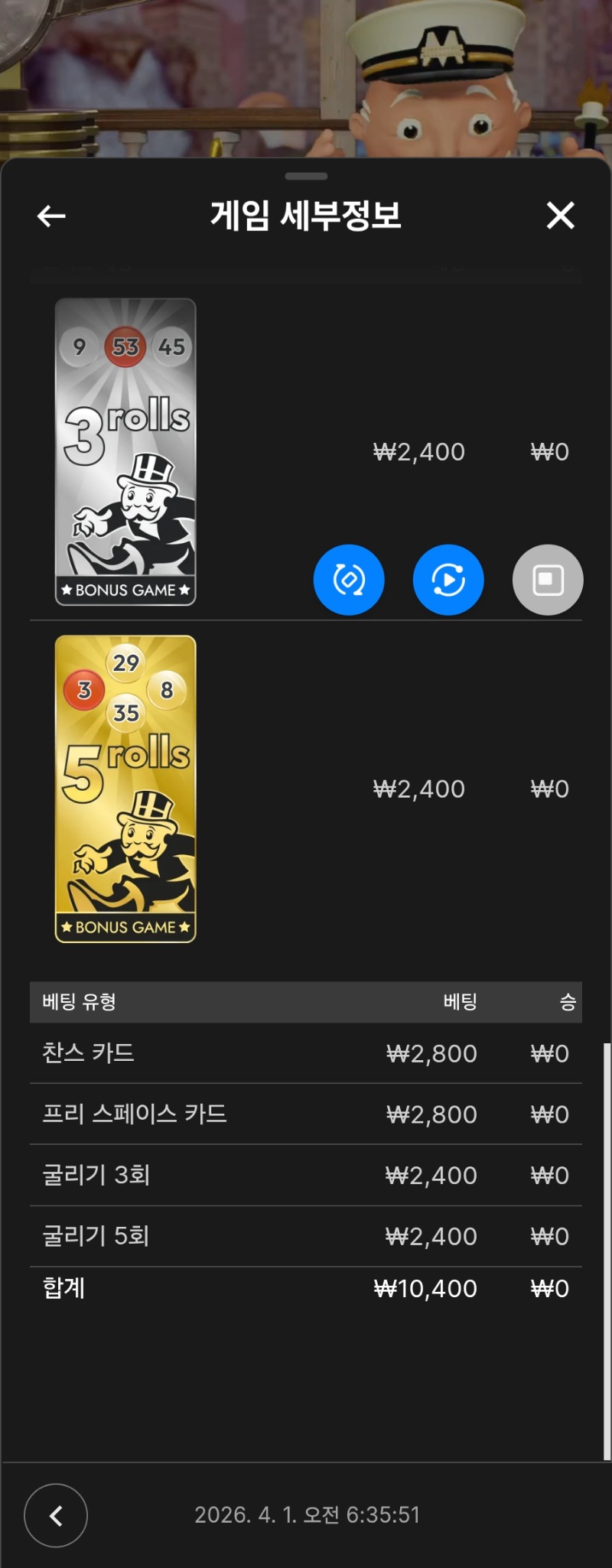The width and height of the screenshot is (612, 1568).
Task: Tap the gray stop square button
Action: pos(548,580)
